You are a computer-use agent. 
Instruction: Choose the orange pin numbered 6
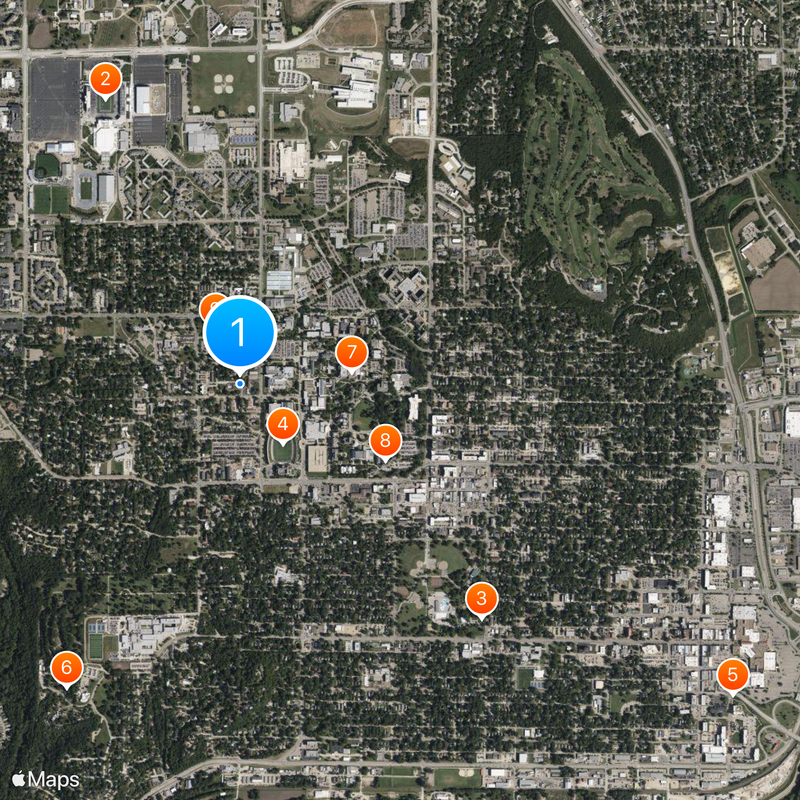pos(67,667)
